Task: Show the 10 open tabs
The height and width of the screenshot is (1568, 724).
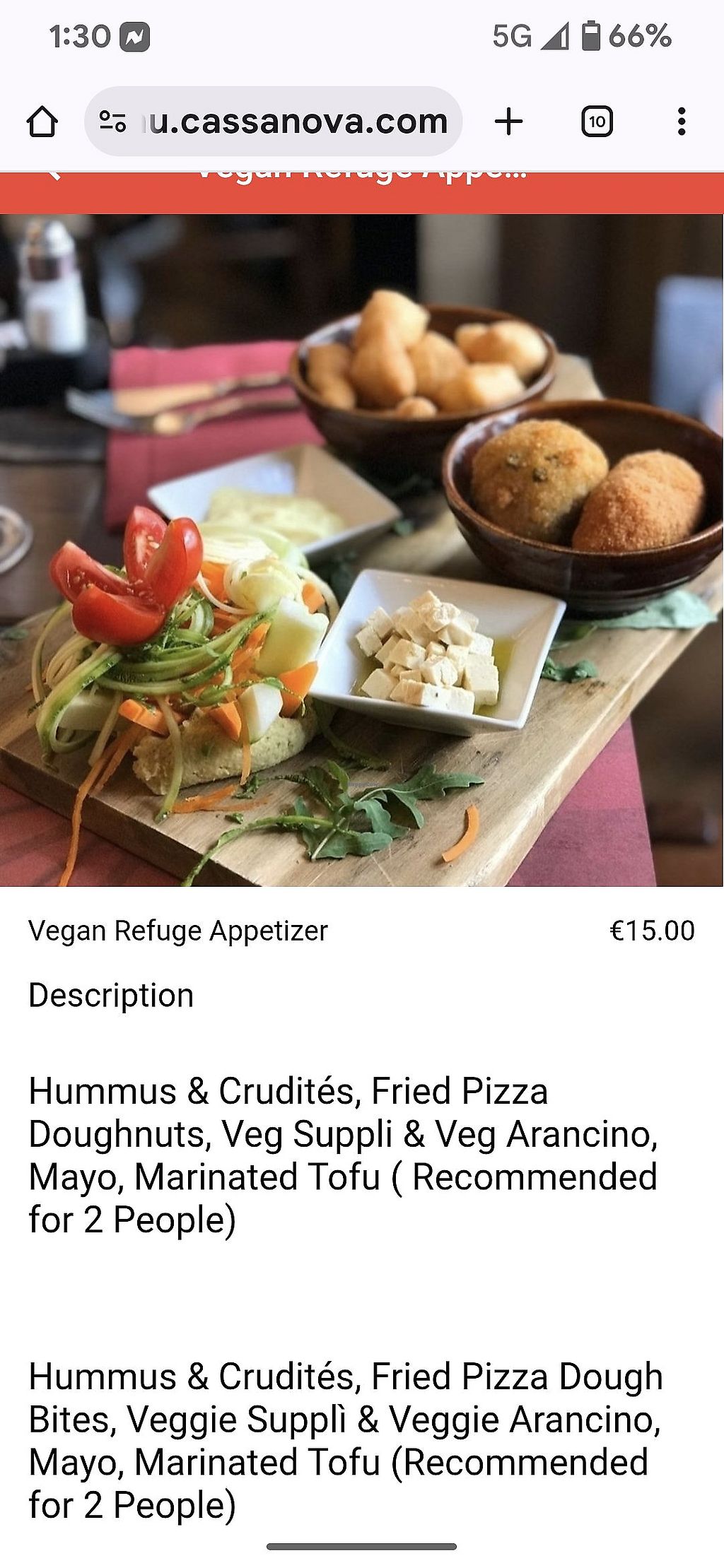Action: [597, 122]
